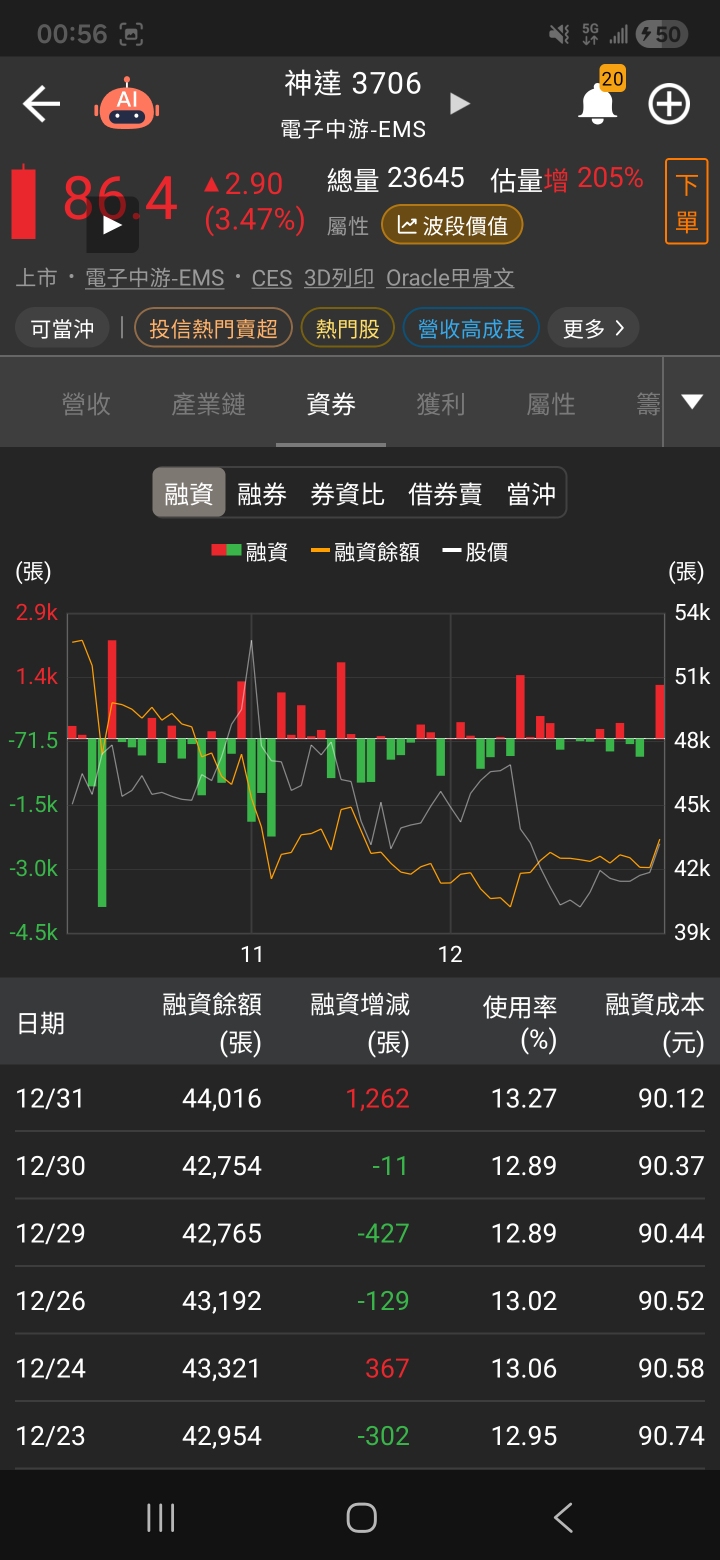This screenshot has height=1560, width=720.
Task: Expand the tab list dropdown arrow
Action: 691,402
